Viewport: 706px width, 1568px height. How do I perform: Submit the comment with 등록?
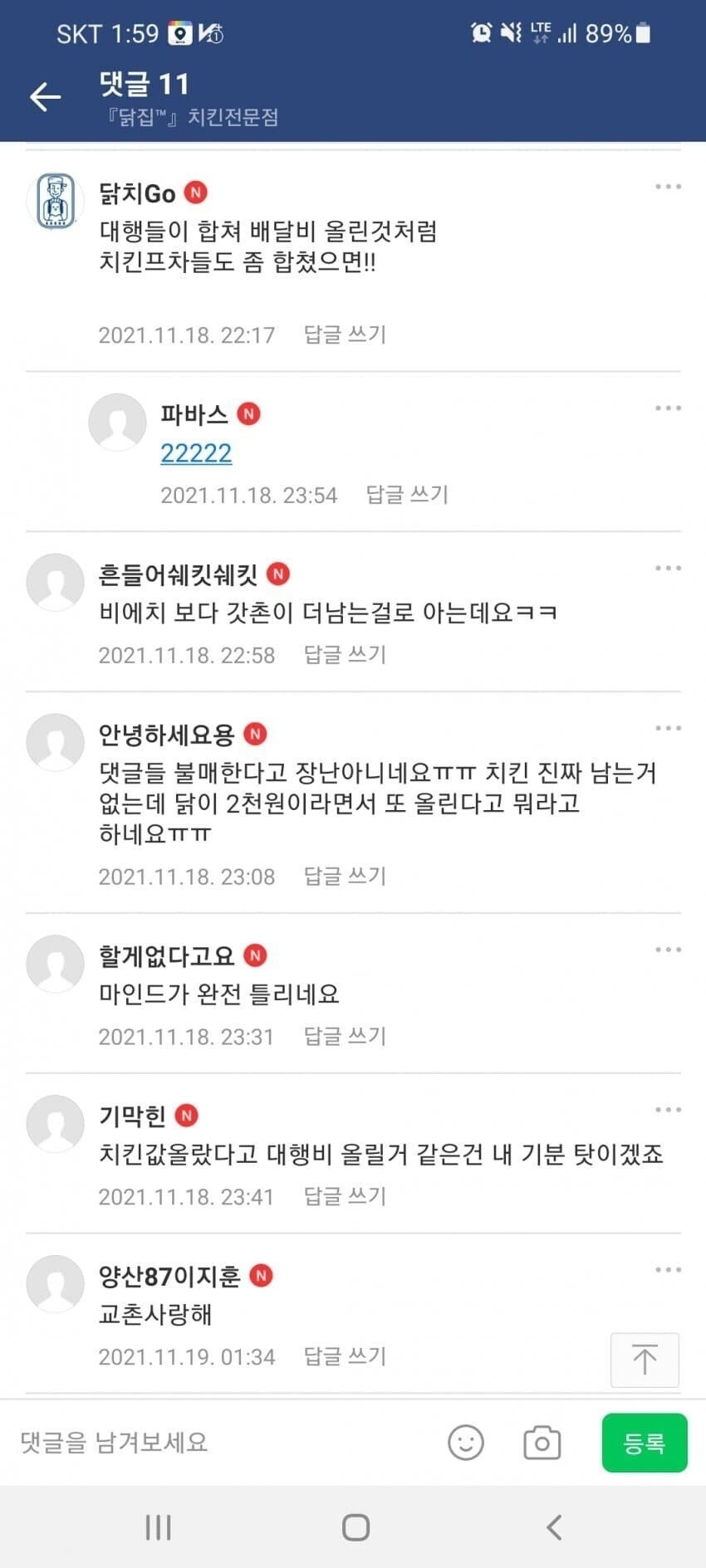[645, 1443]
